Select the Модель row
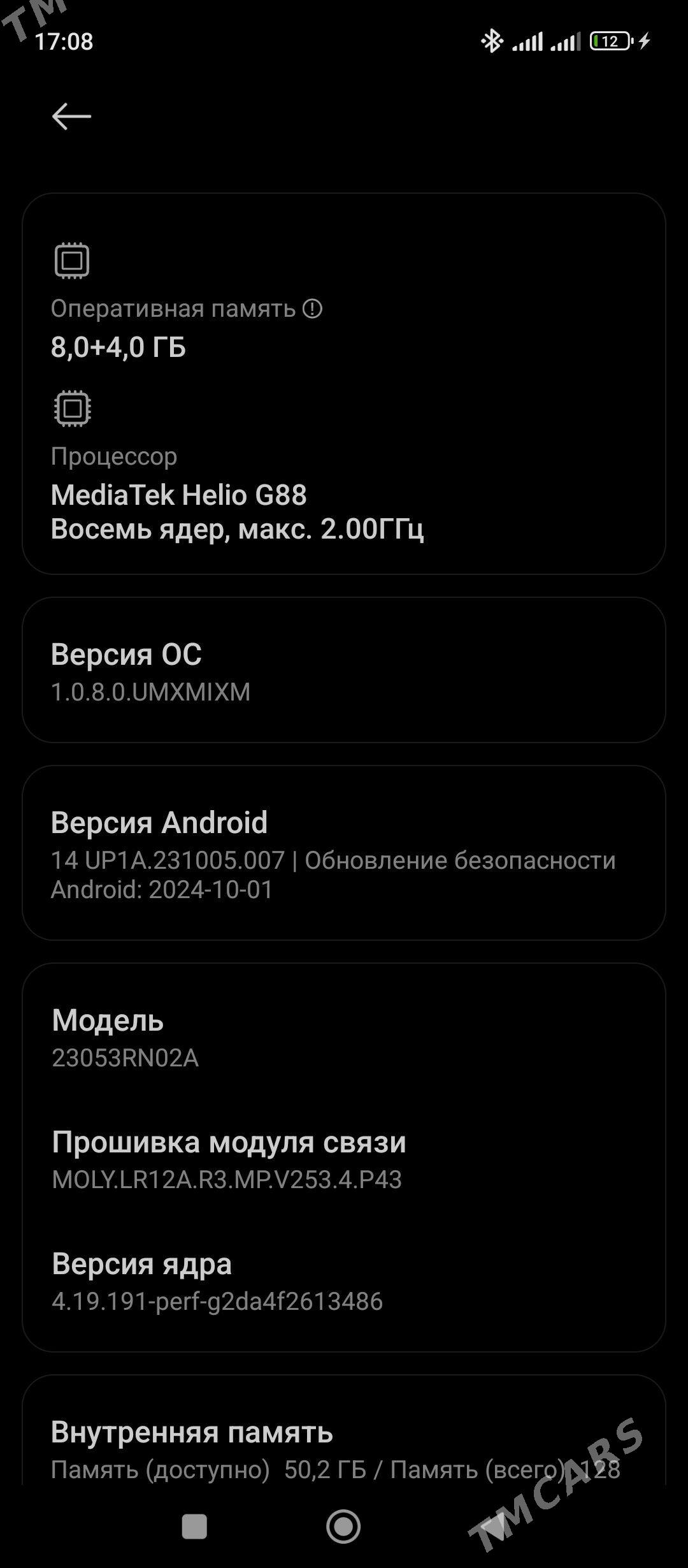Image resolution: width=688 pixels, height=1568 pixels. [344, 1037]
